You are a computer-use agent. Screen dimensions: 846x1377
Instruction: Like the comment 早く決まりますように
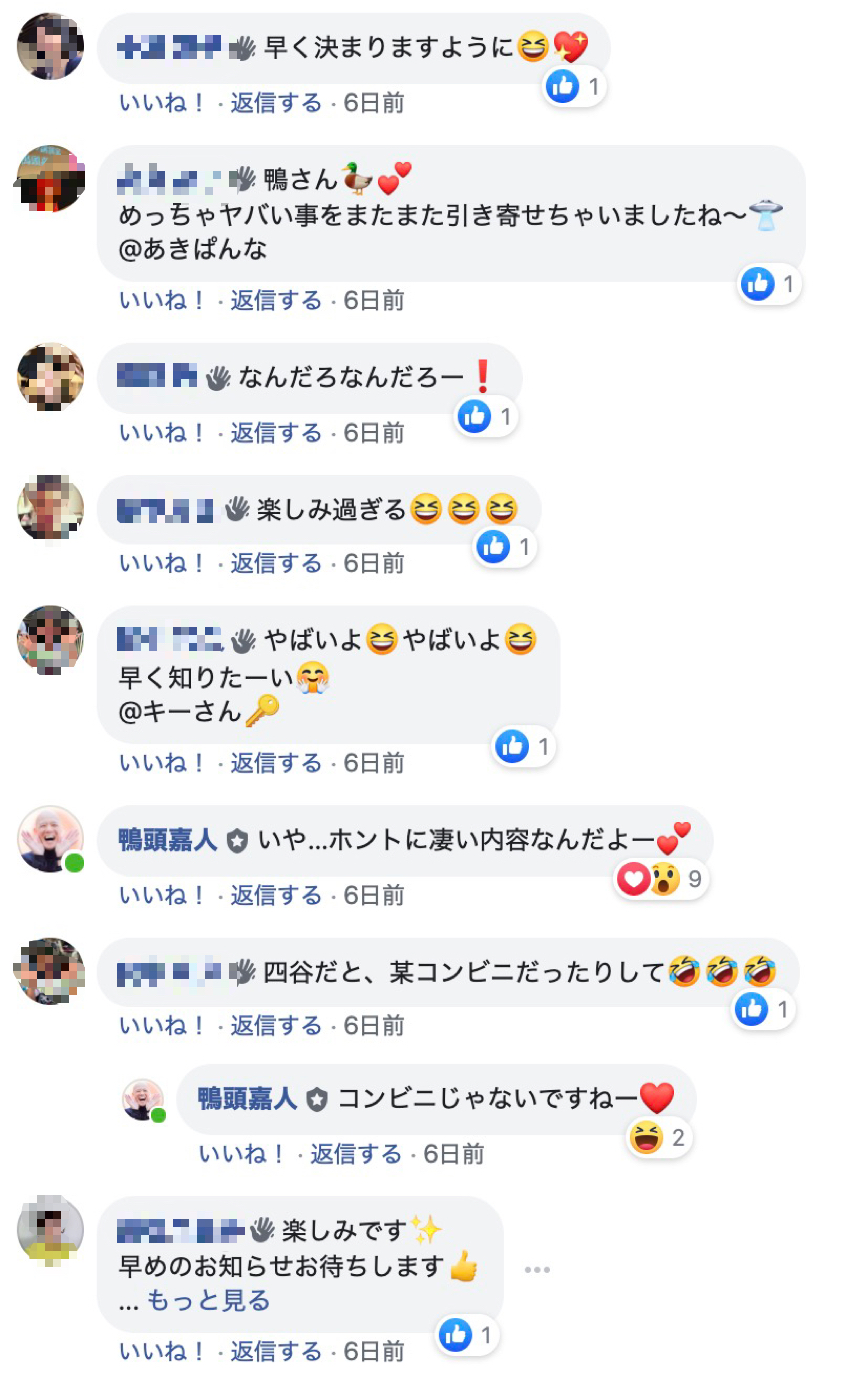coord(162,103)
